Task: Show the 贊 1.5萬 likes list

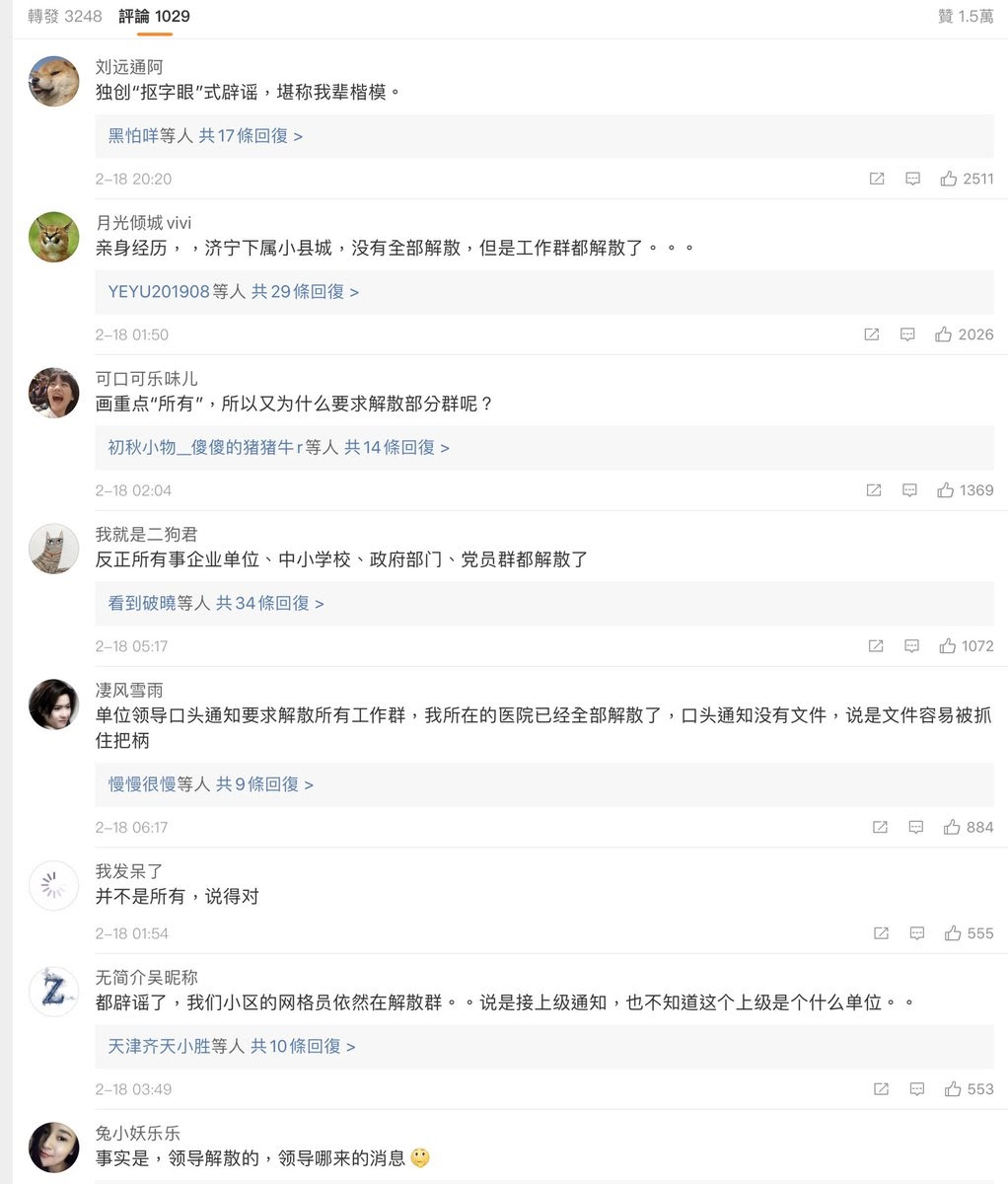Action: pos(965,17)
